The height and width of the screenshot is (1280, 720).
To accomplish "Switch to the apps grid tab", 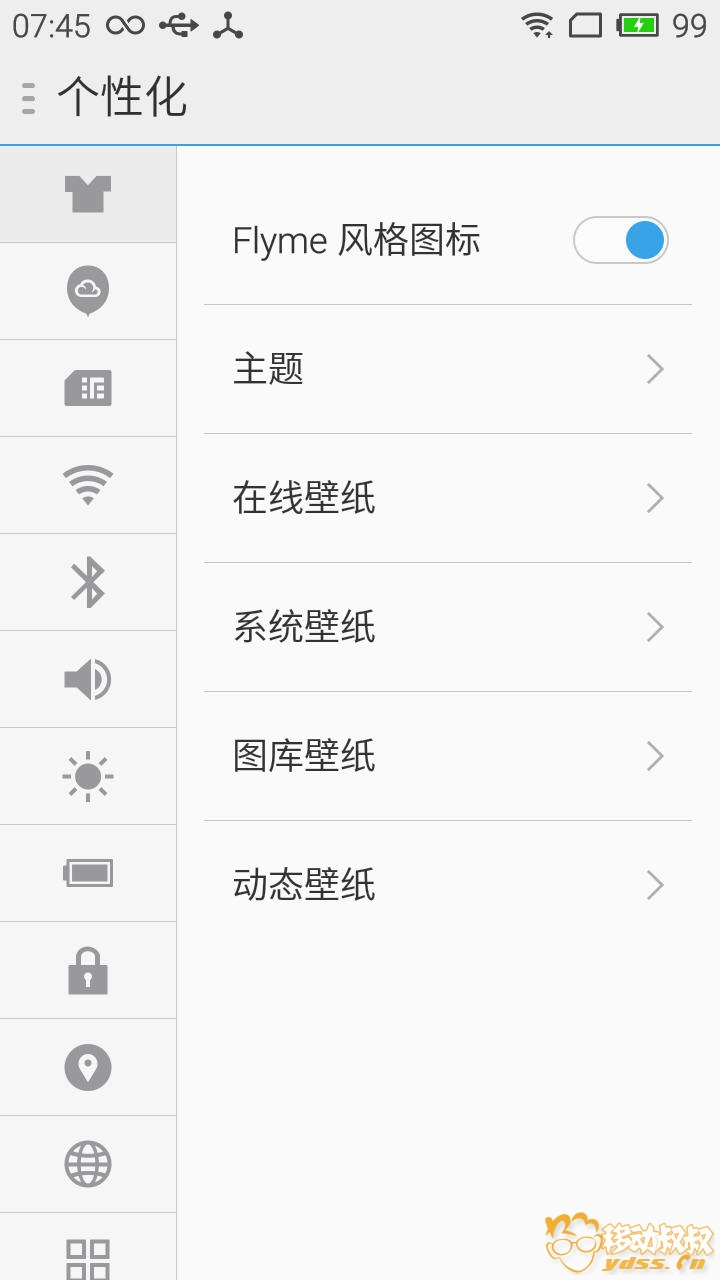I will (x=88, y=1252).
